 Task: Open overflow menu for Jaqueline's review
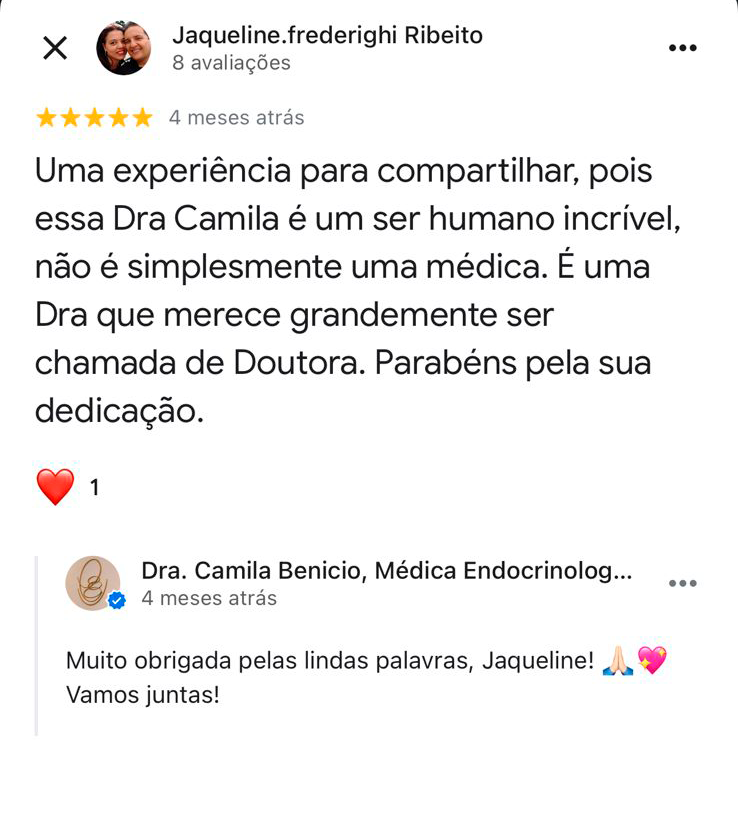tap(682, 48)
